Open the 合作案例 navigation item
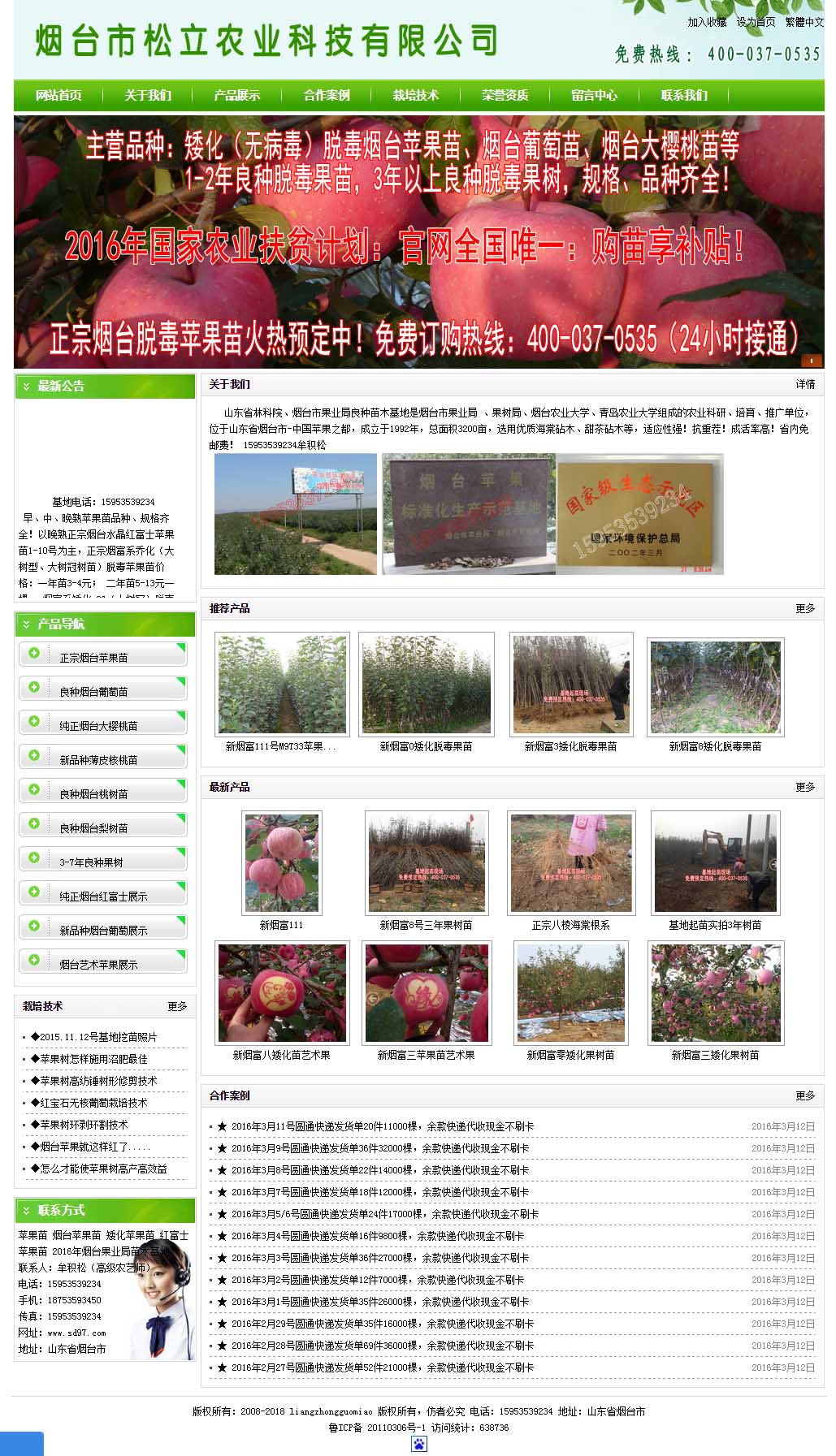 327,96
